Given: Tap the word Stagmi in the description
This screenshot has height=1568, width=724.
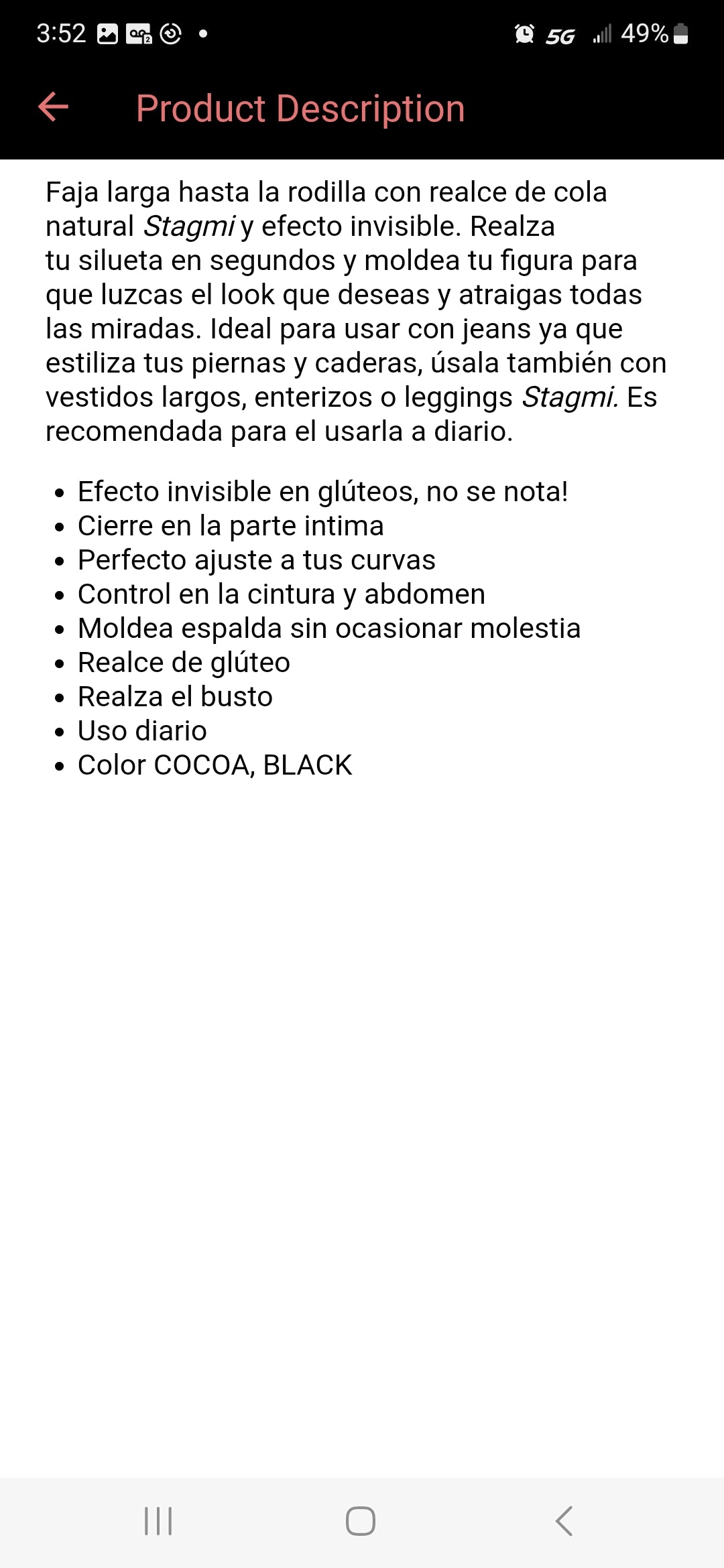Looking at the screenshot, I should [x=191, y=226].
